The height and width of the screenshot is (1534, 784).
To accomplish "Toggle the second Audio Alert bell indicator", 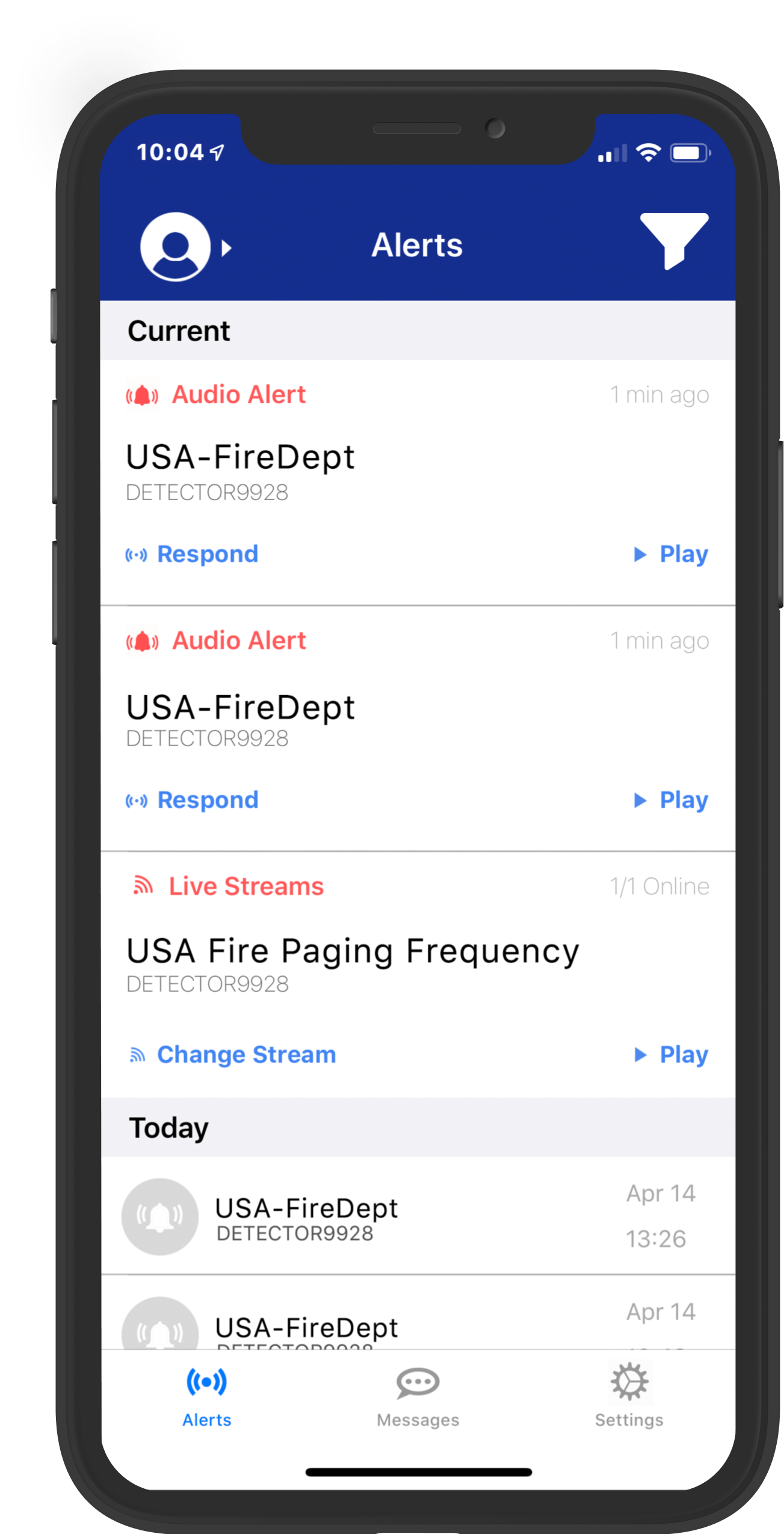I will (x=141, y=641).
